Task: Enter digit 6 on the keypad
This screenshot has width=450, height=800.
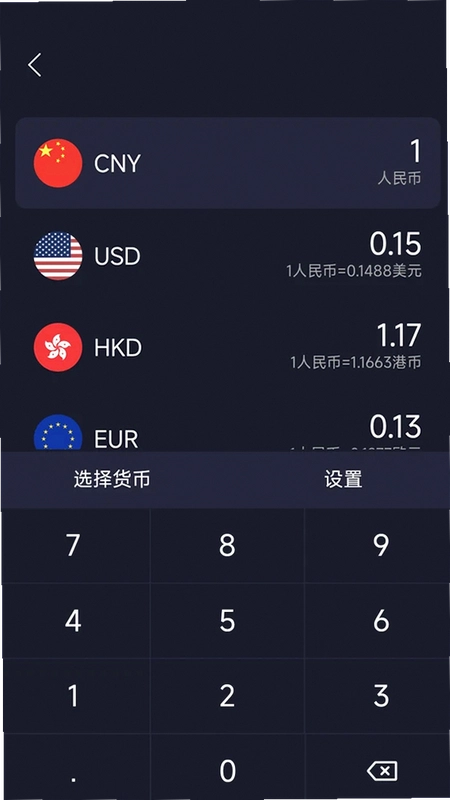Action: [x=381, y=621]
